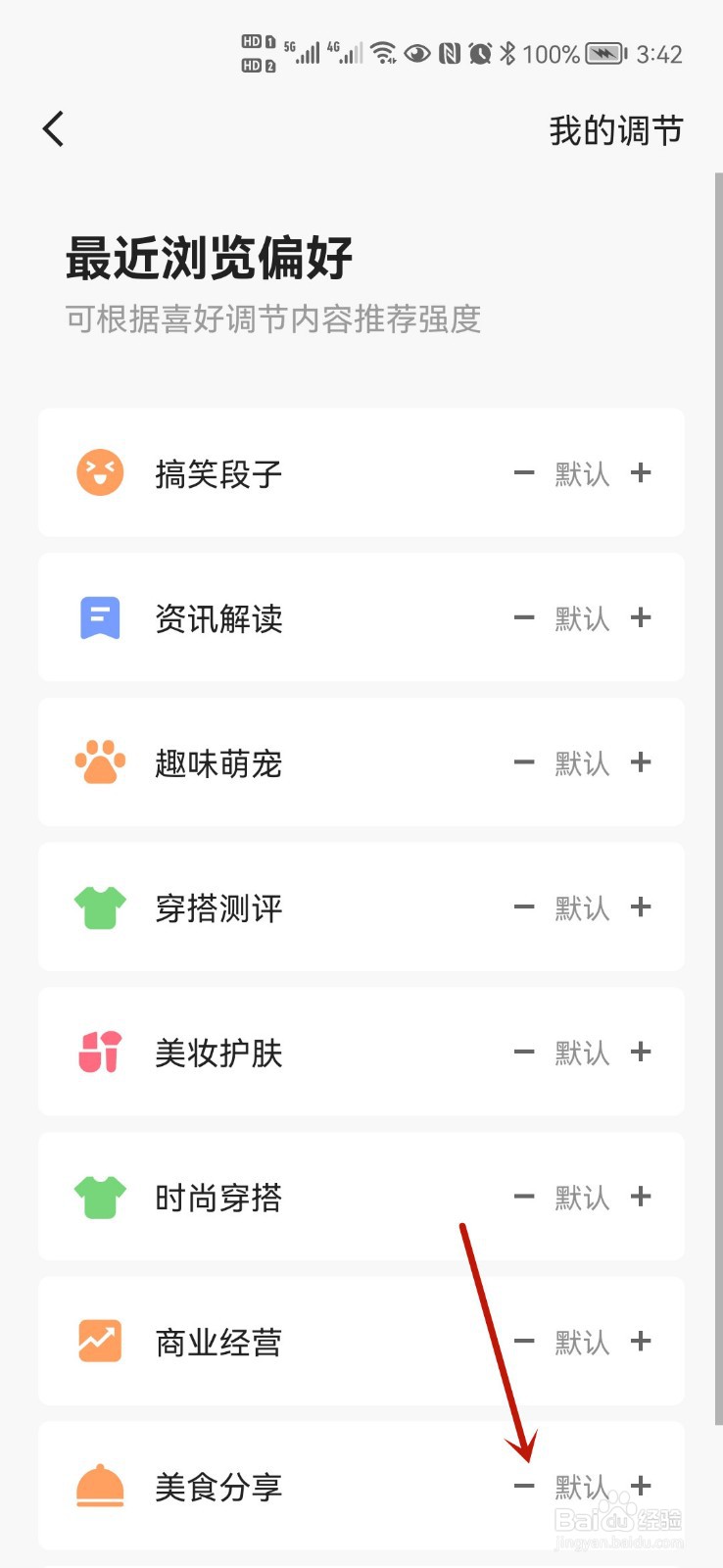The image size is (723, 1568).
Task: Click the chart icon for 商业经营
Action: coord(99,1342)
